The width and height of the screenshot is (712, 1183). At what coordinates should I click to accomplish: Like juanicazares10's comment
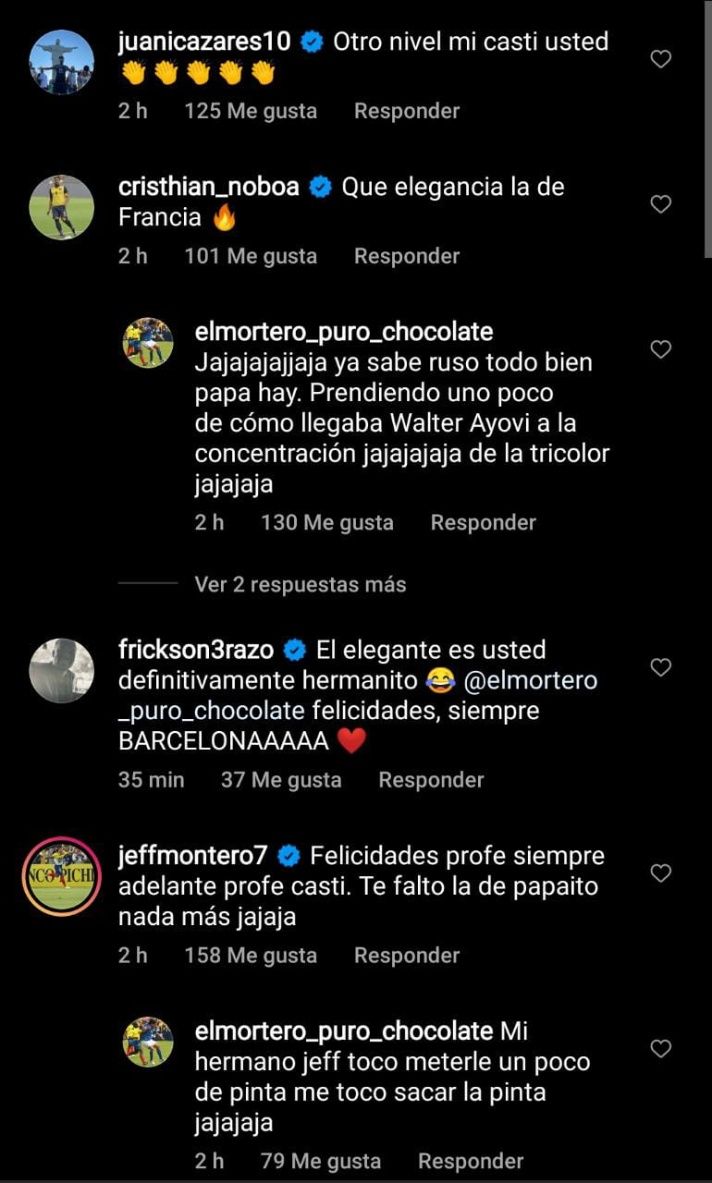coord(660,60)
